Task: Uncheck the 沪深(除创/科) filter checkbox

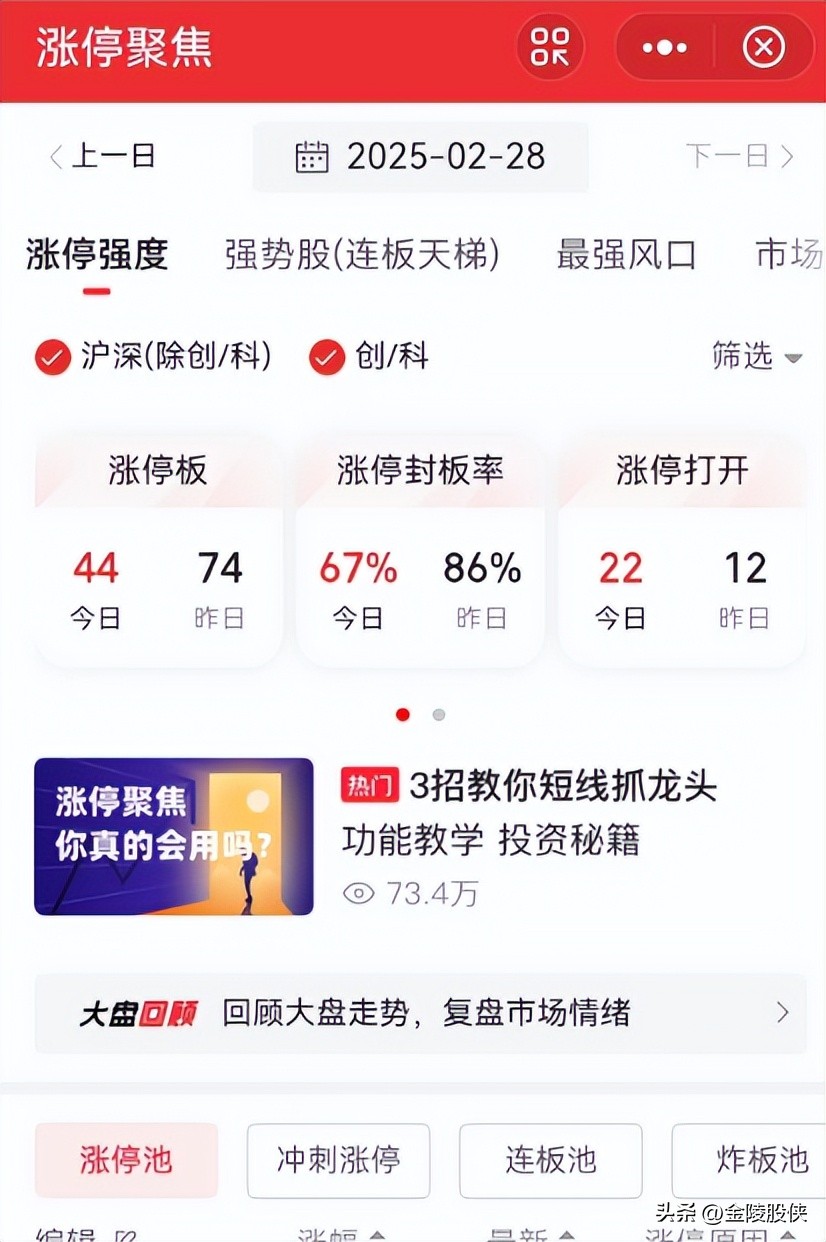Action: [x=52, y=357]
